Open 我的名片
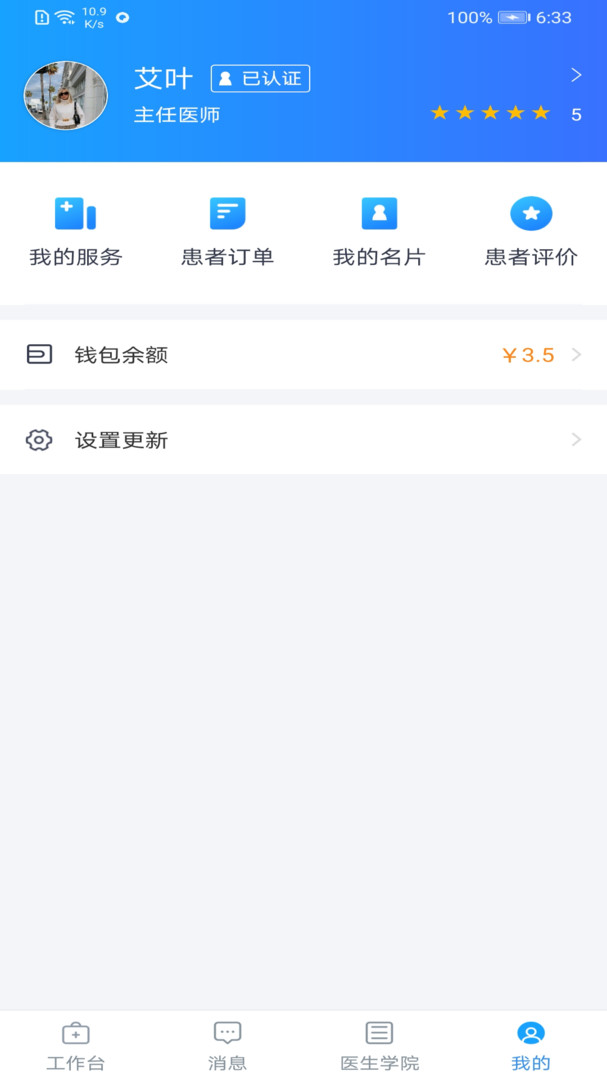The height and width of the screenshot is (1080, 607). [379, 232]
